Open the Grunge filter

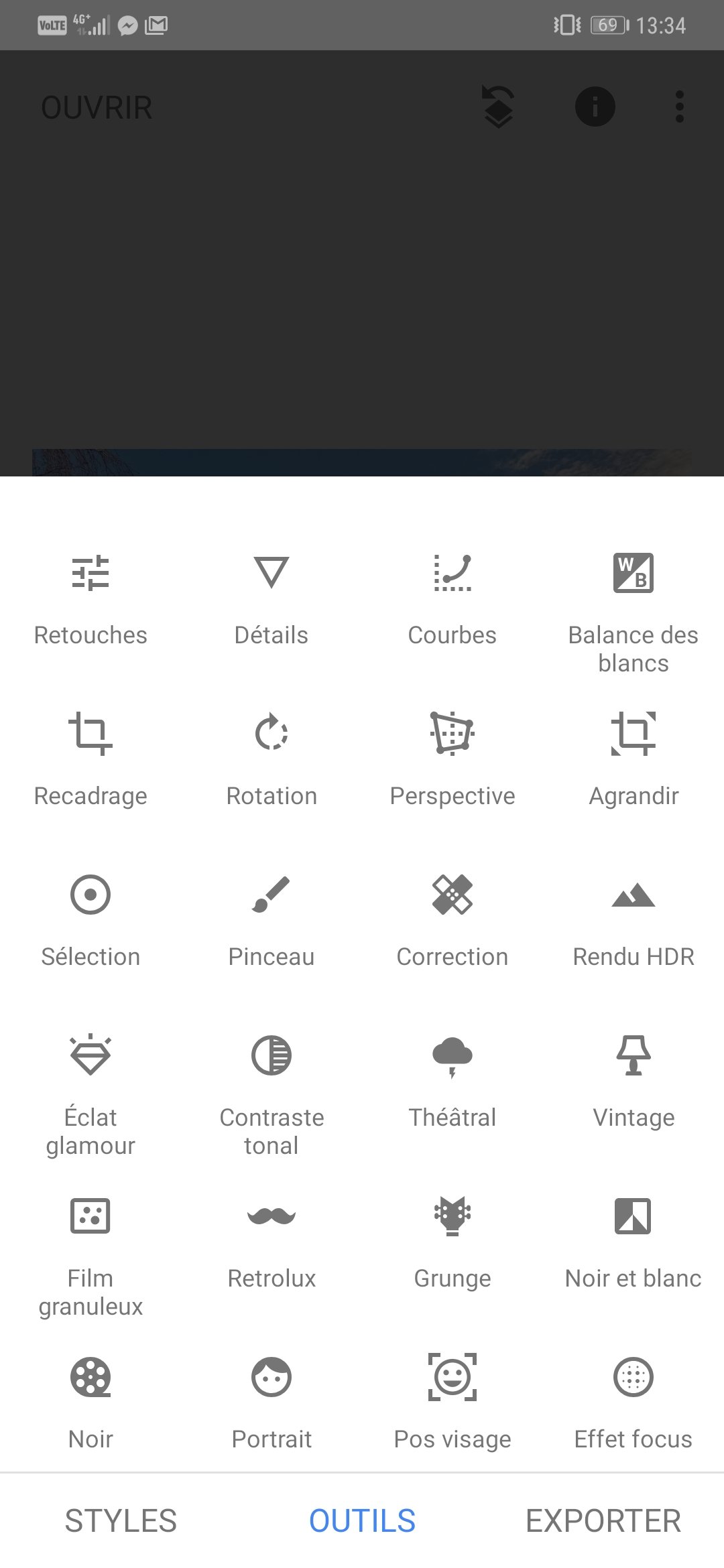click(x=452, y=1240)
